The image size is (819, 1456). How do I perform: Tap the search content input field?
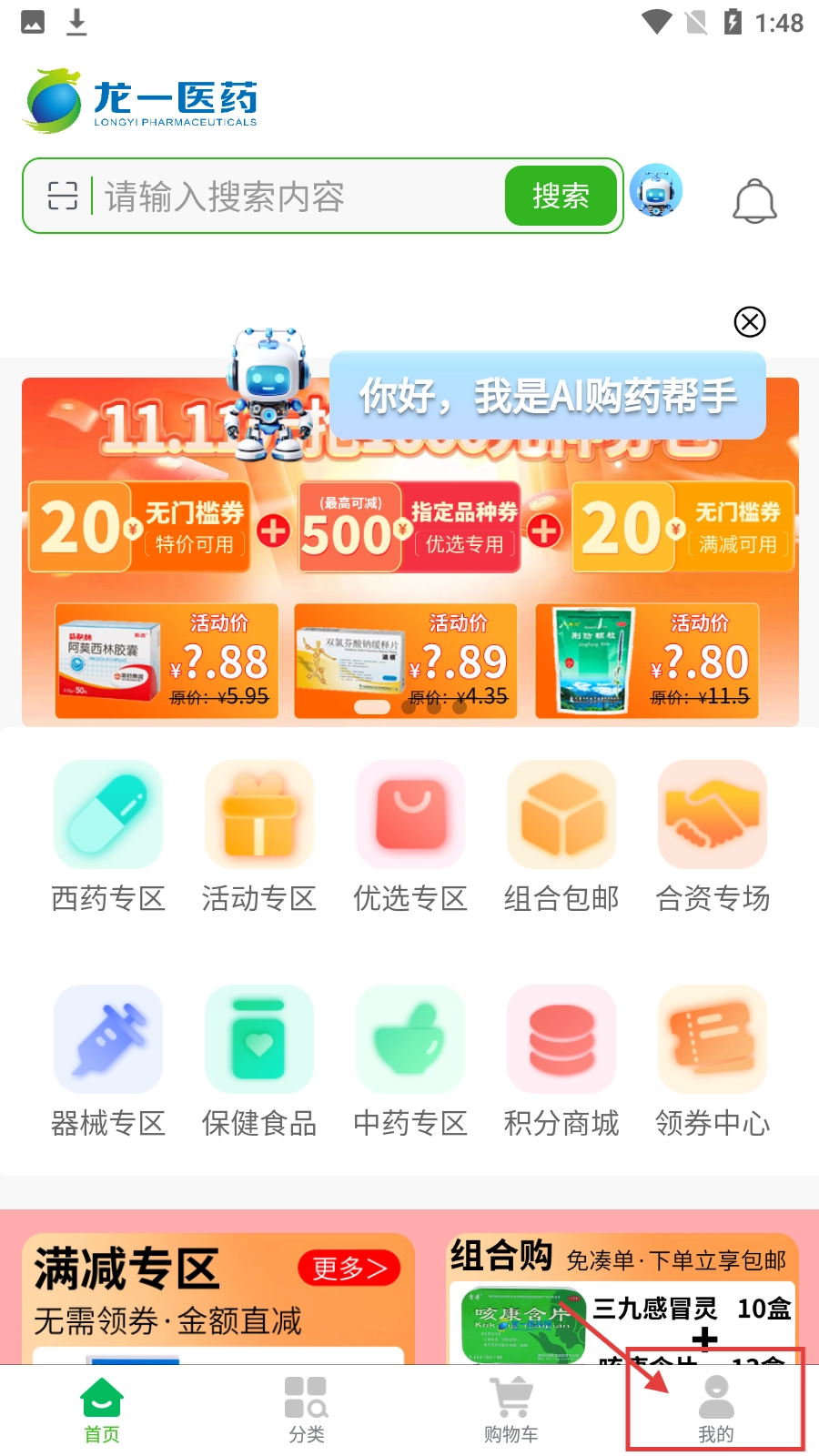point(300,197)
